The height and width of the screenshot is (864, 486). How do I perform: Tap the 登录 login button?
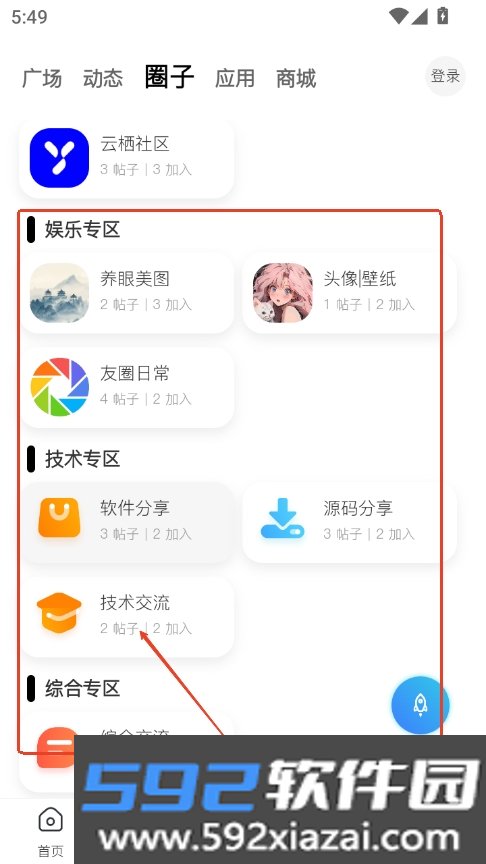[x=445, y=76]
